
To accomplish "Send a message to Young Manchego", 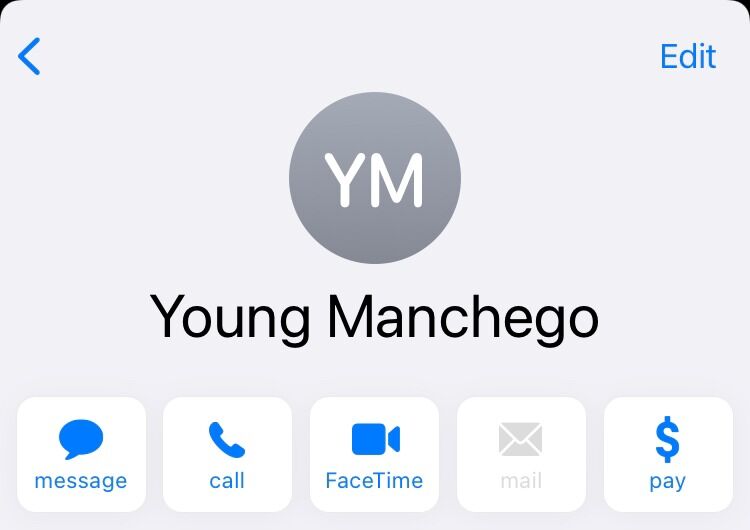I will [81, 454].
